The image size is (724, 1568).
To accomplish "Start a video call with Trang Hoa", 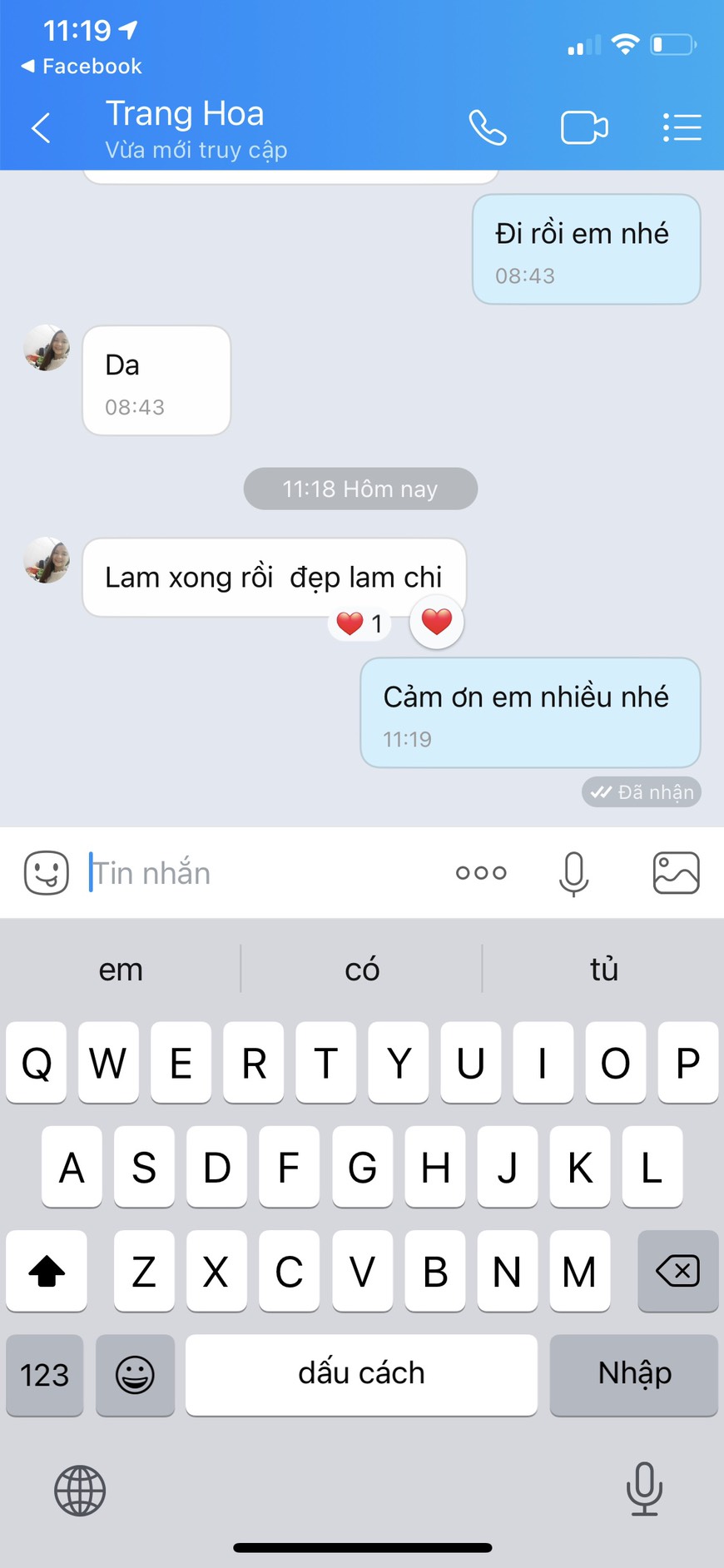I will 584,128.
